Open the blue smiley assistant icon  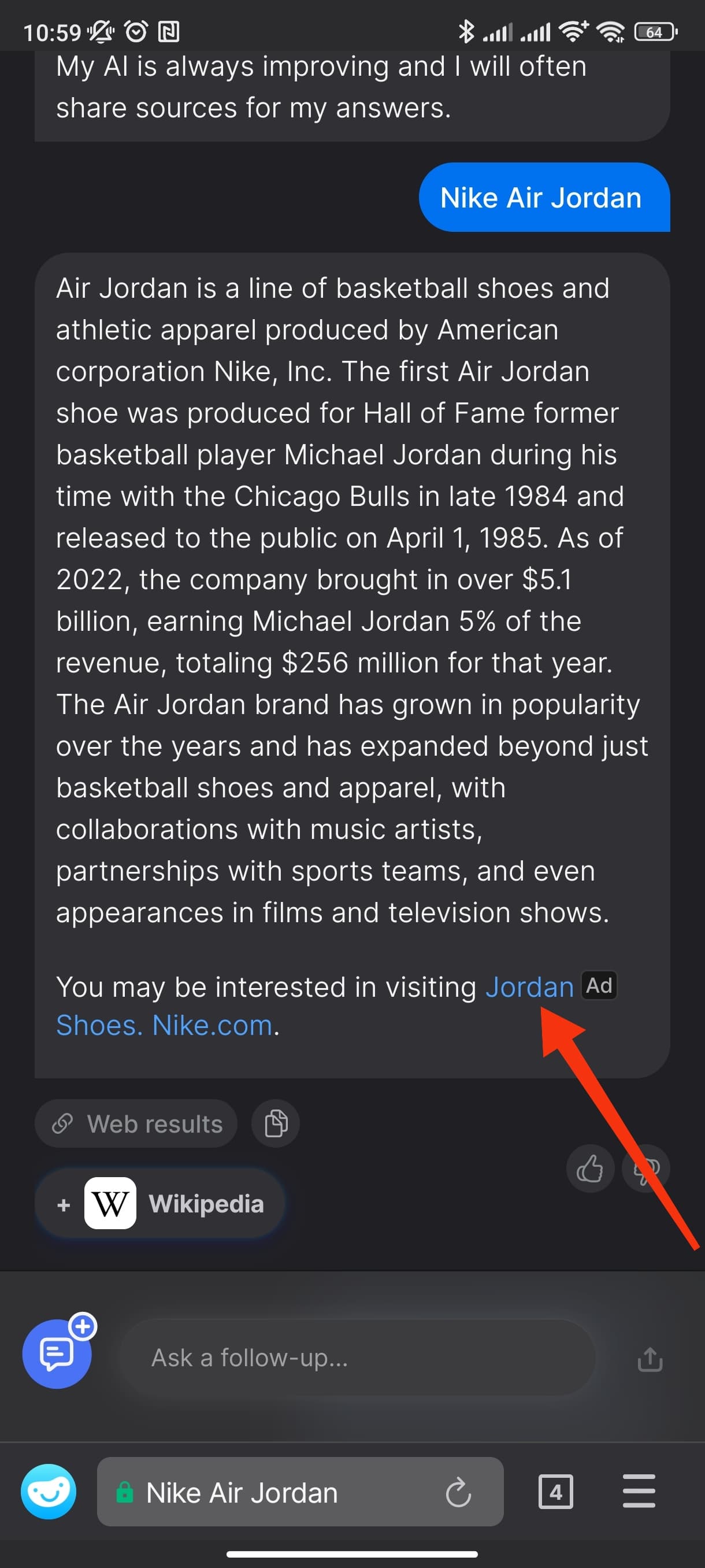pyautogui.click(x=49, y=1492)
